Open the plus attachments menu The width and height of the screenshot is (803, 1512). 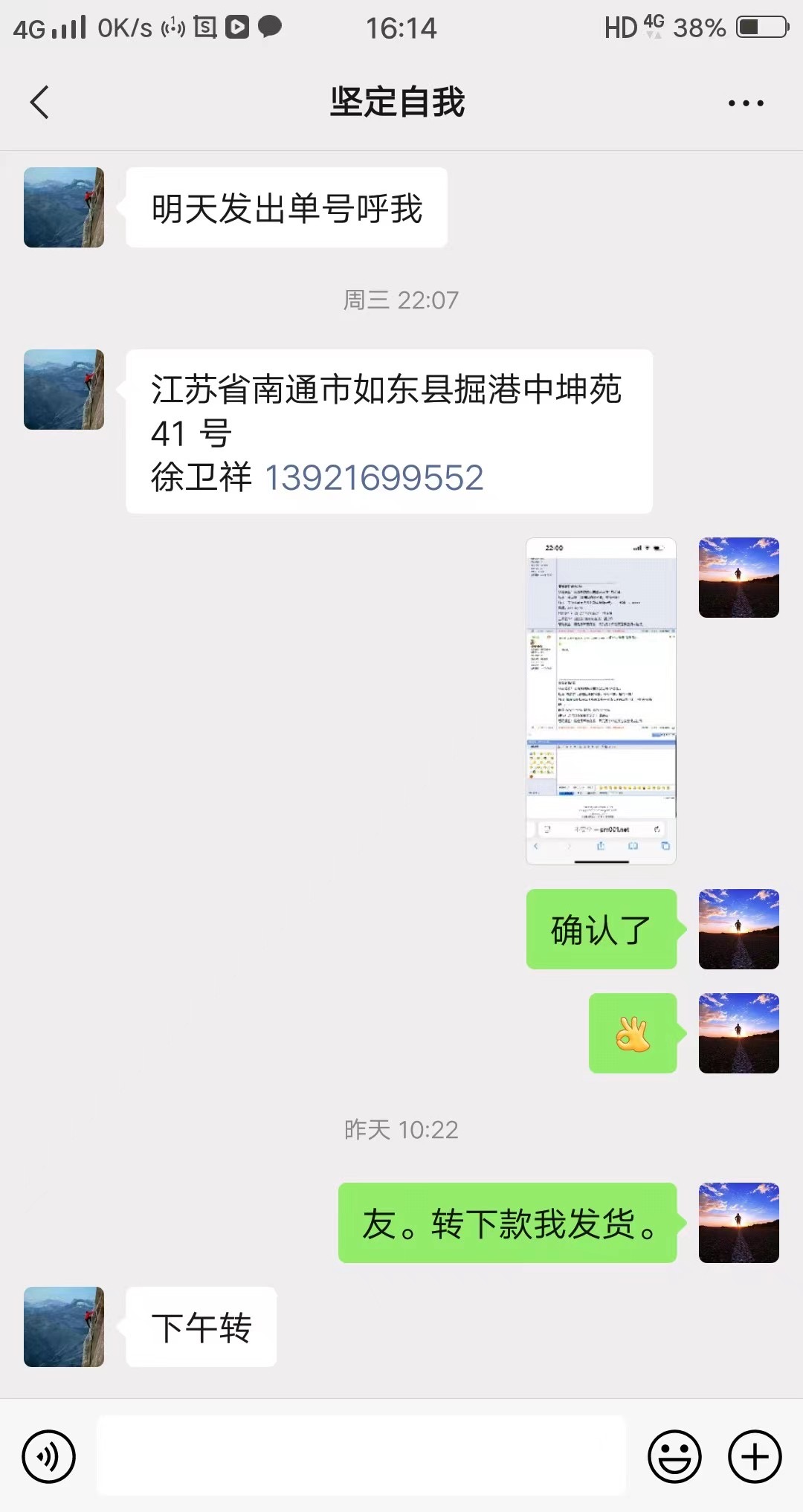(754, 1456)
